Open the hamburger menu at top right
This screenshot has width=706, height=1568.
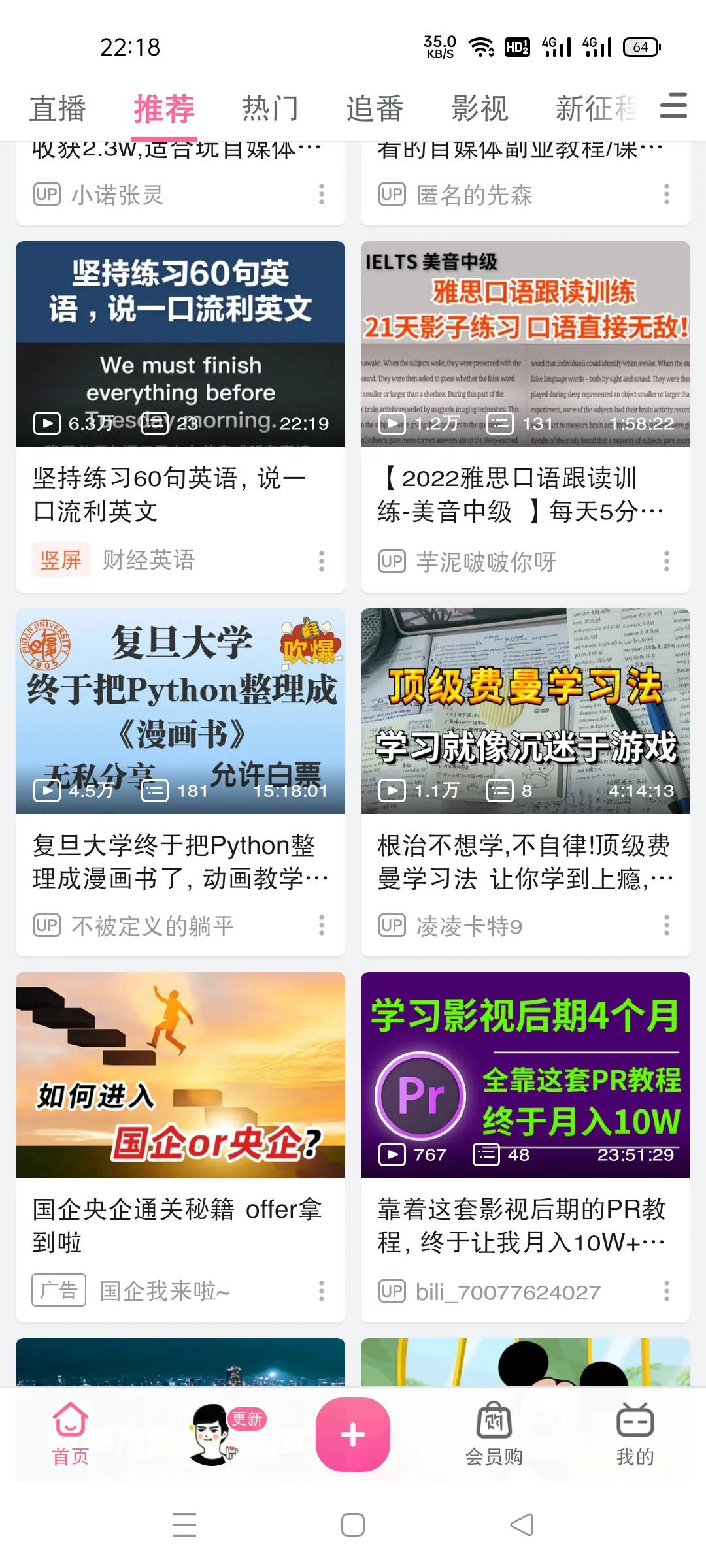click(x=673, y=106)
